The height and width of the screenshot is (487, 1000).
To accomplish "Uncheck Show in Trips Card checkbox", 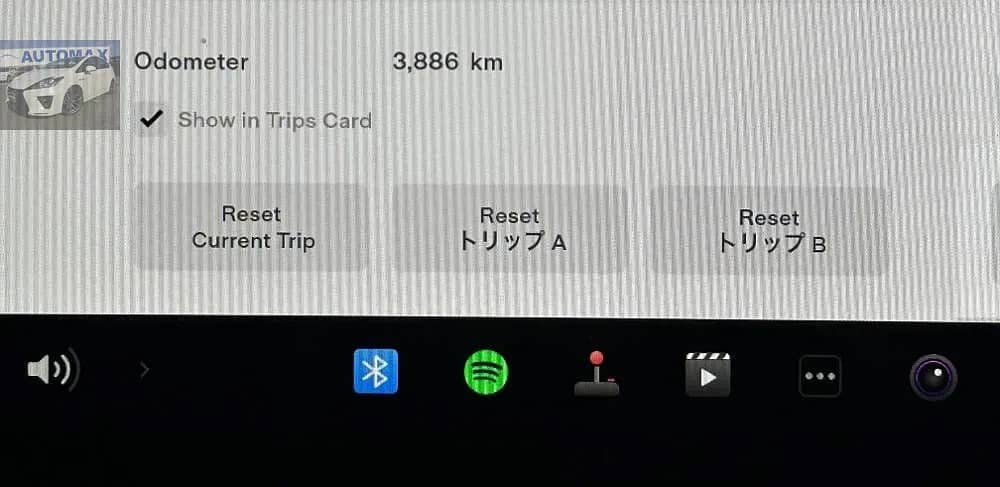I will 152,121.
